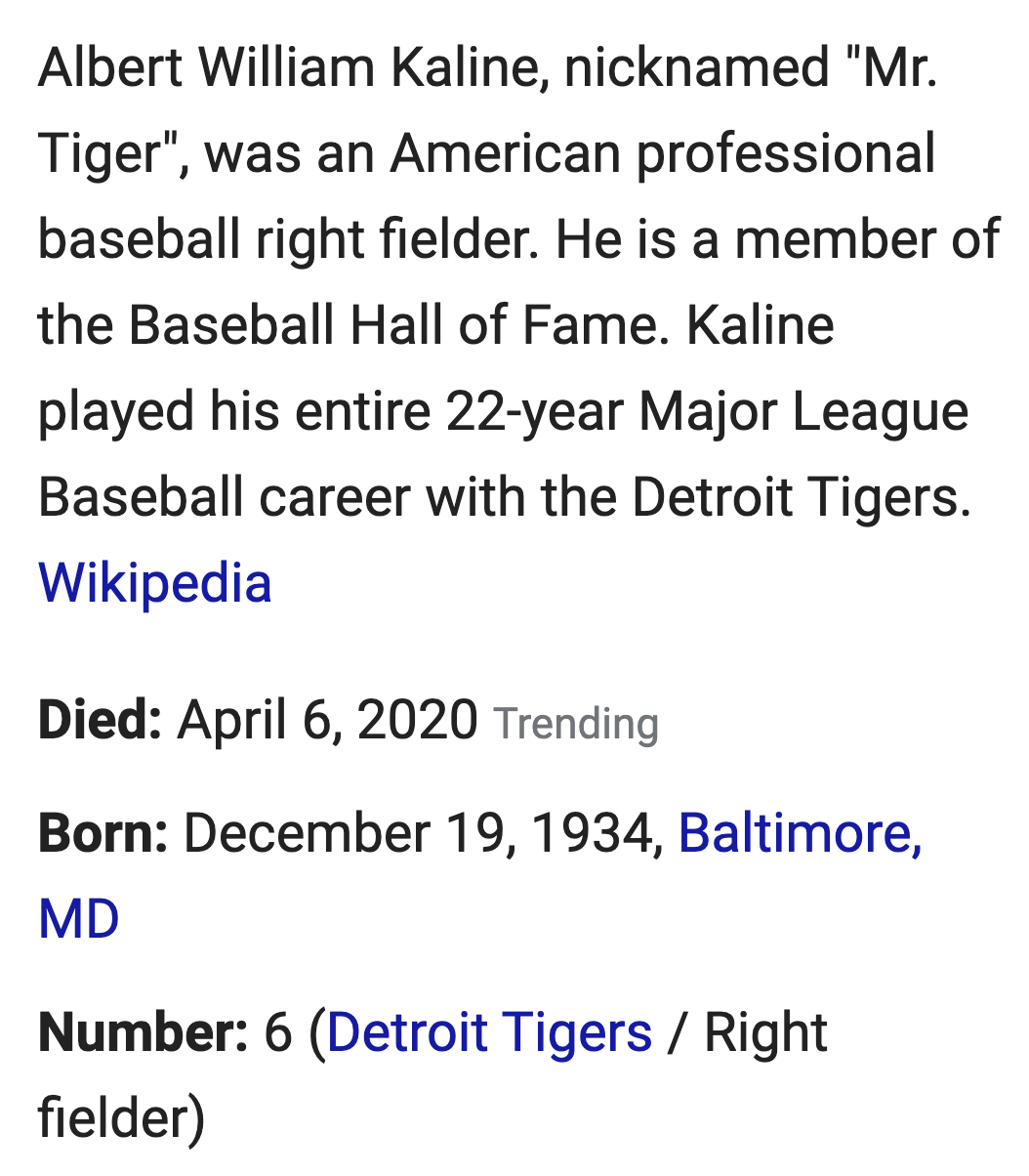Open the Detroit Tigers link
Viewport: 1029px width, 1176px height.
489,1032
